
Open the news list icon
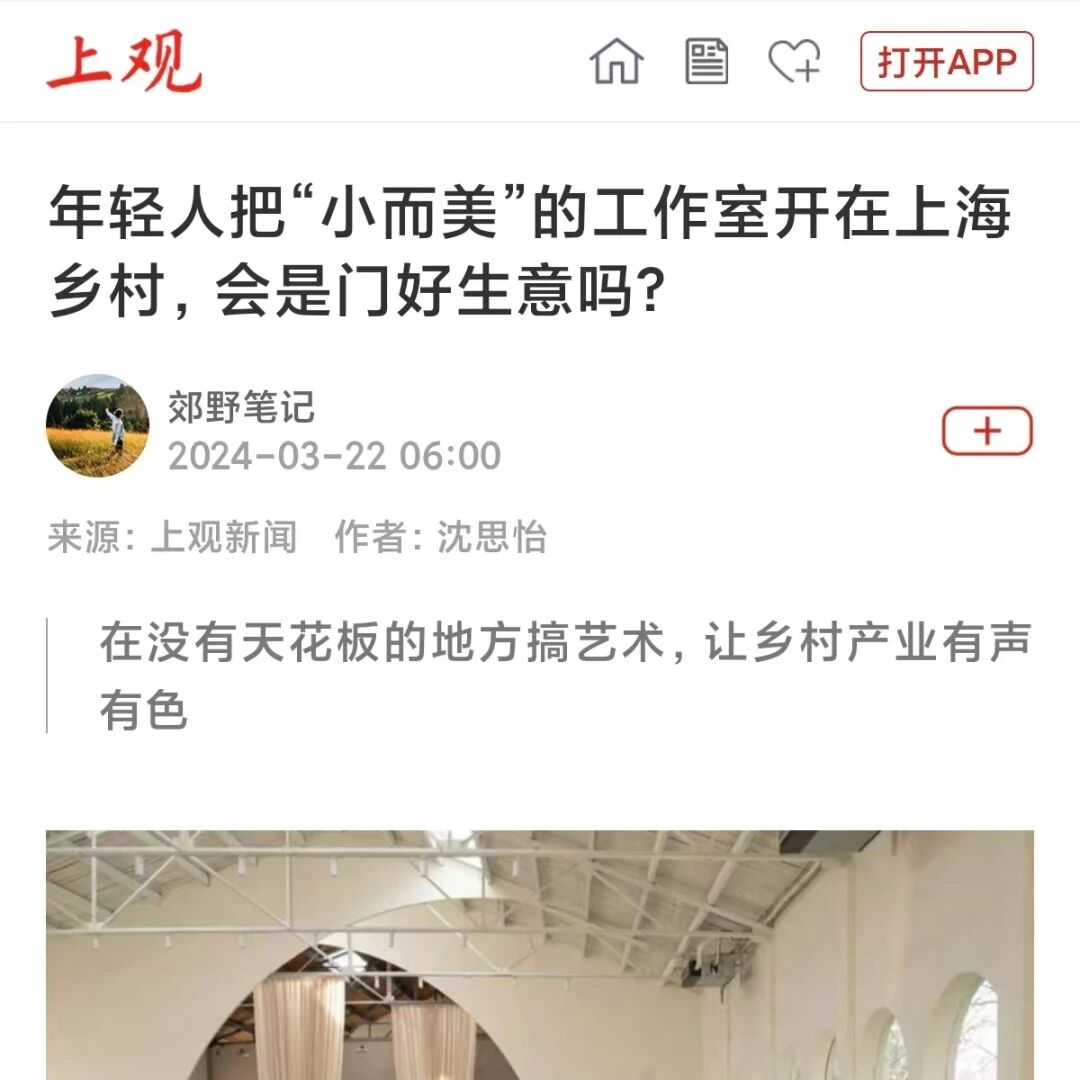click(706, 62)
